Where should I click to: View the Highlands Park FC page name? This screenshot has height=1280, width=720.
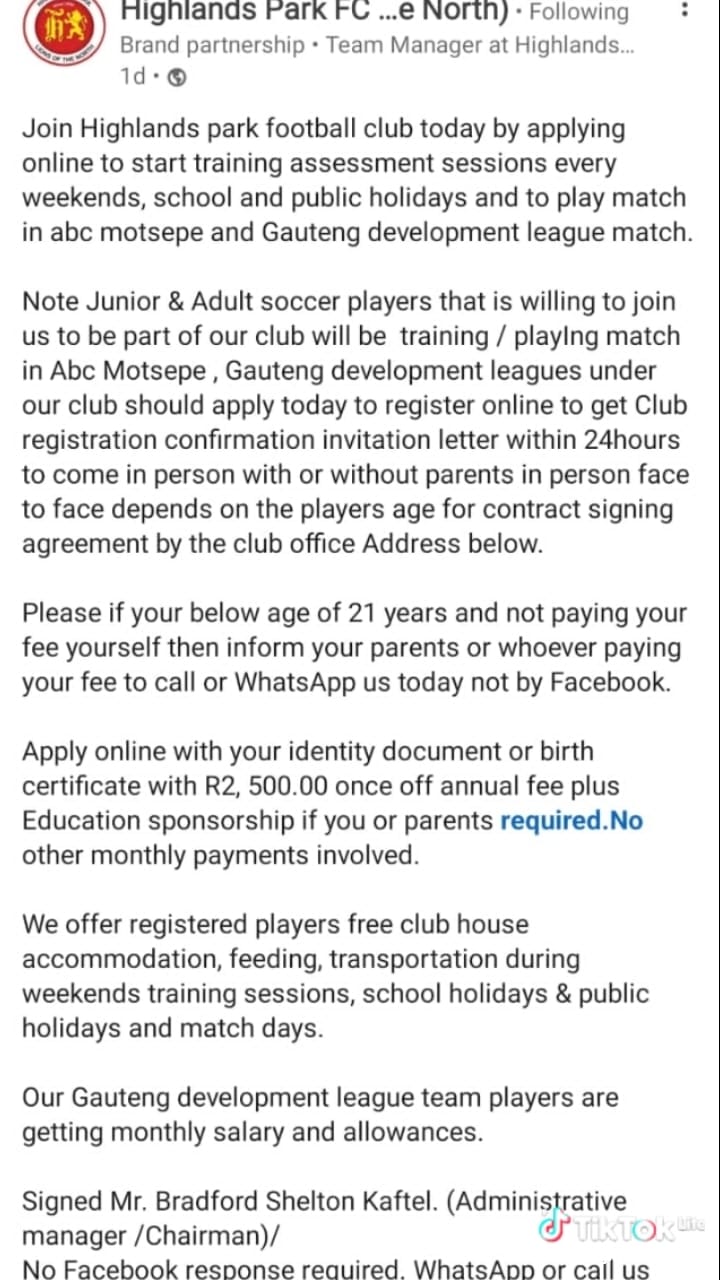(x=315, y=12)
